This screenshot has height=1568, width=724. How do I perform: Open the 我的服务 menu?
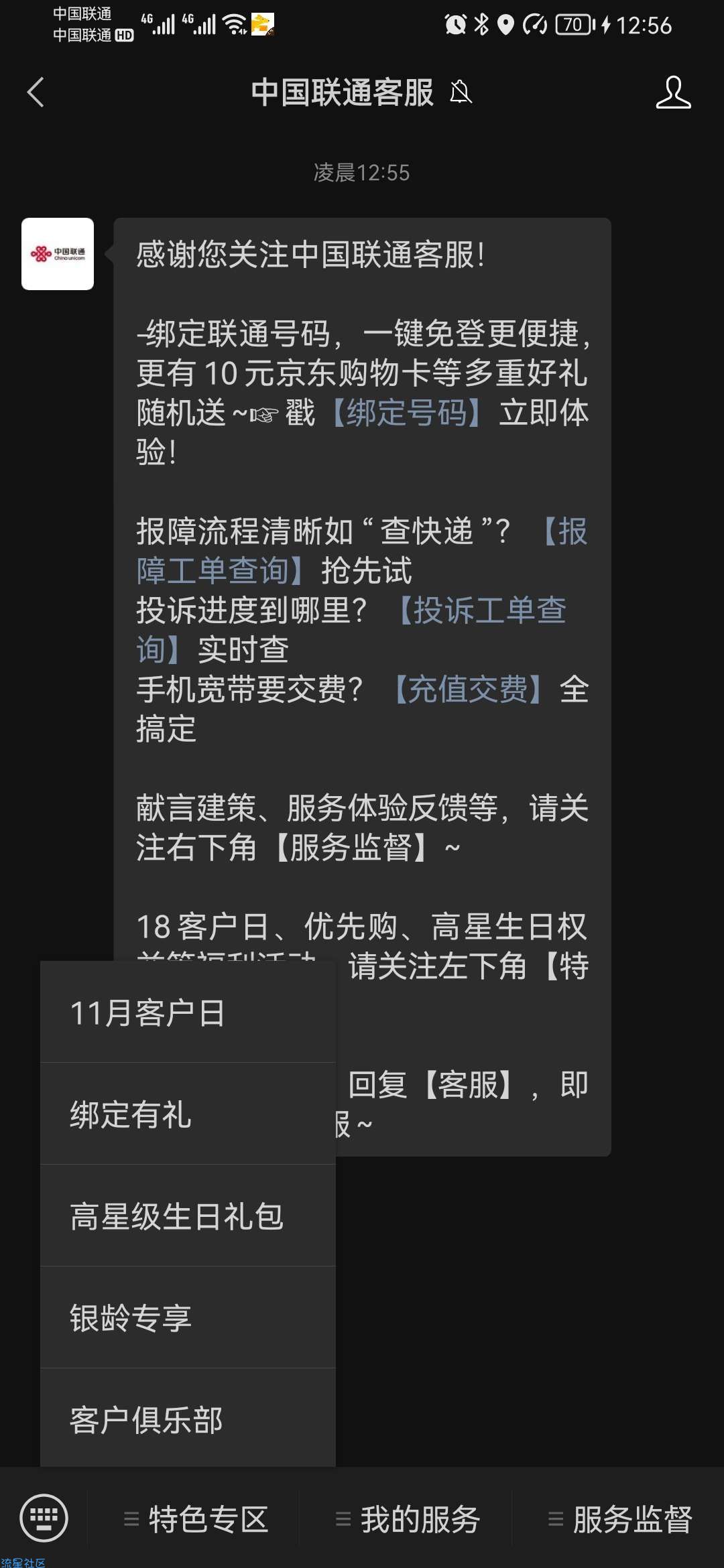(x=408, y=1519)
